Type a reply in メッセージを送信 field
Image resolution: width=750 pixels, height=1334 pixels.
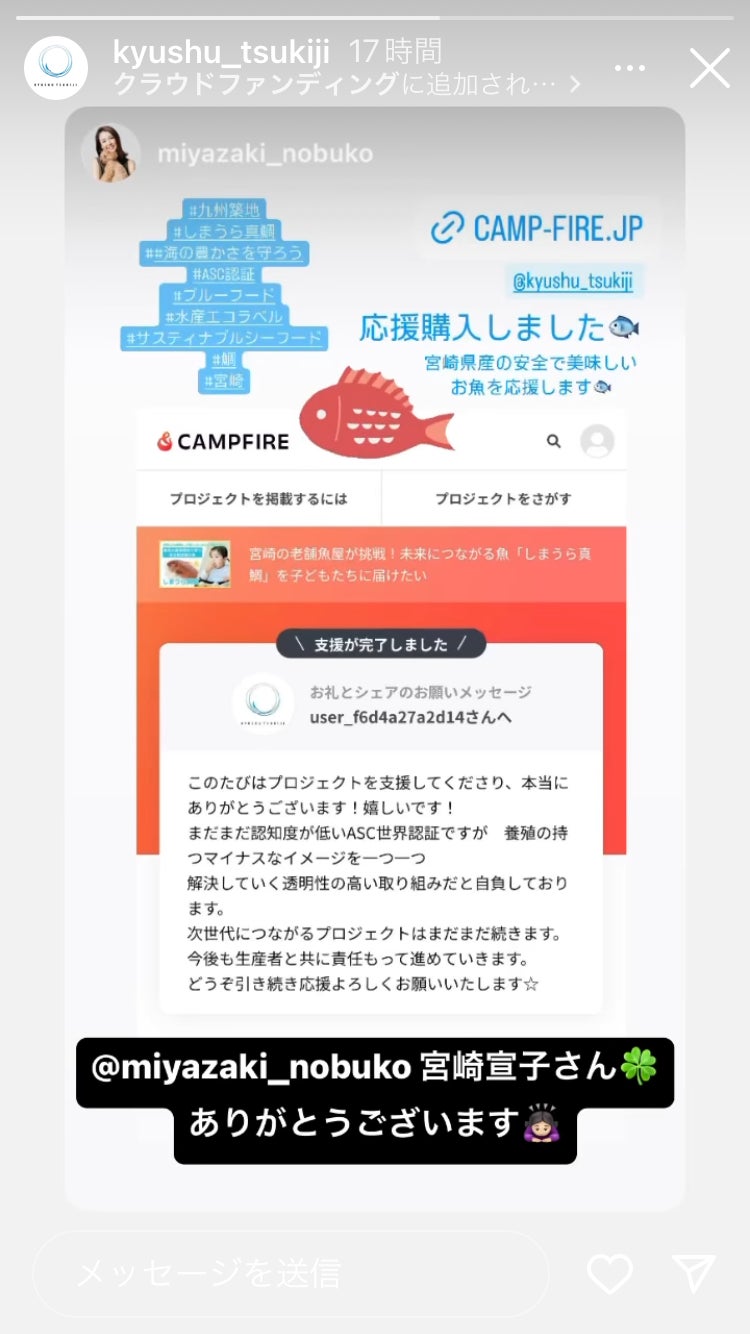(290, 1273)
